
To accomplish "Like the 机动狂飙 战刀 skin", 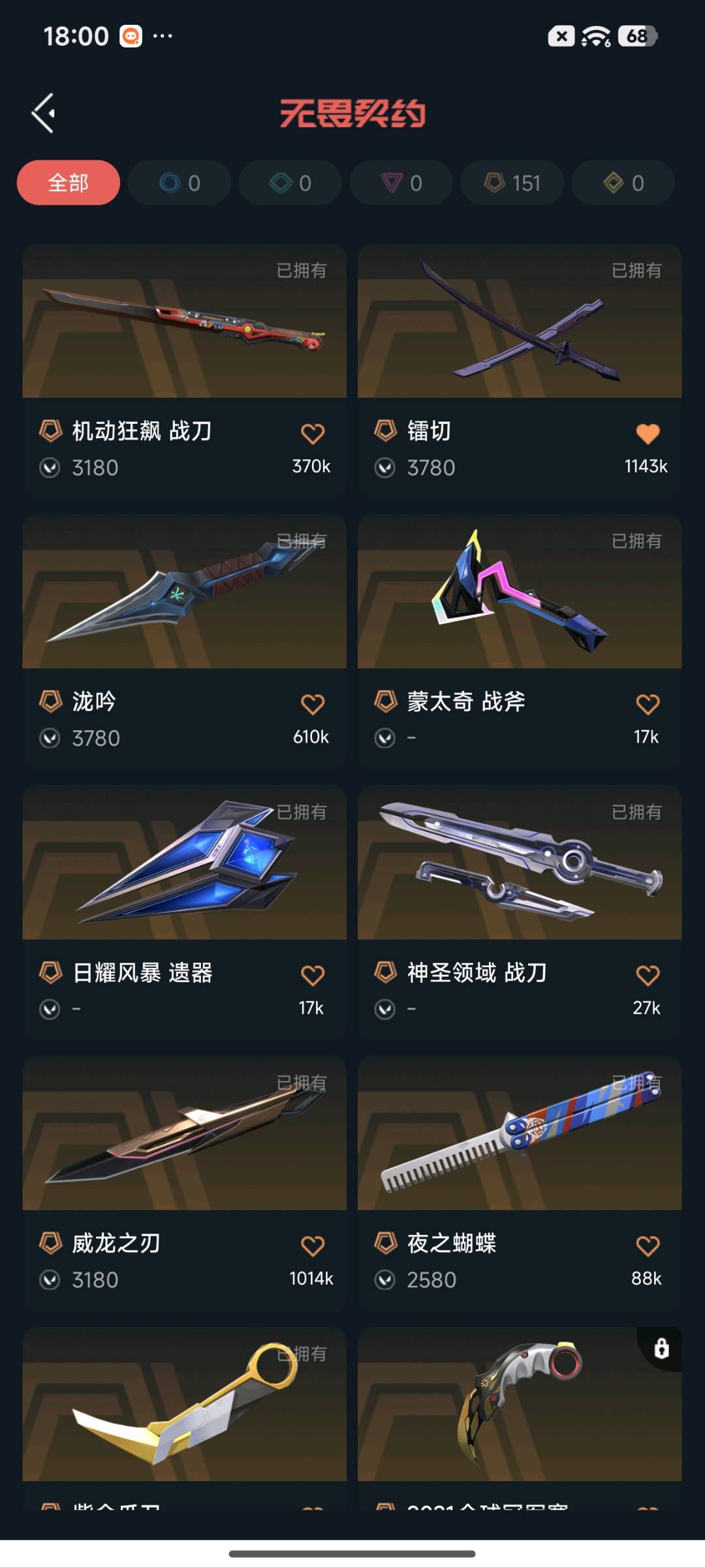I will (313, 434).
